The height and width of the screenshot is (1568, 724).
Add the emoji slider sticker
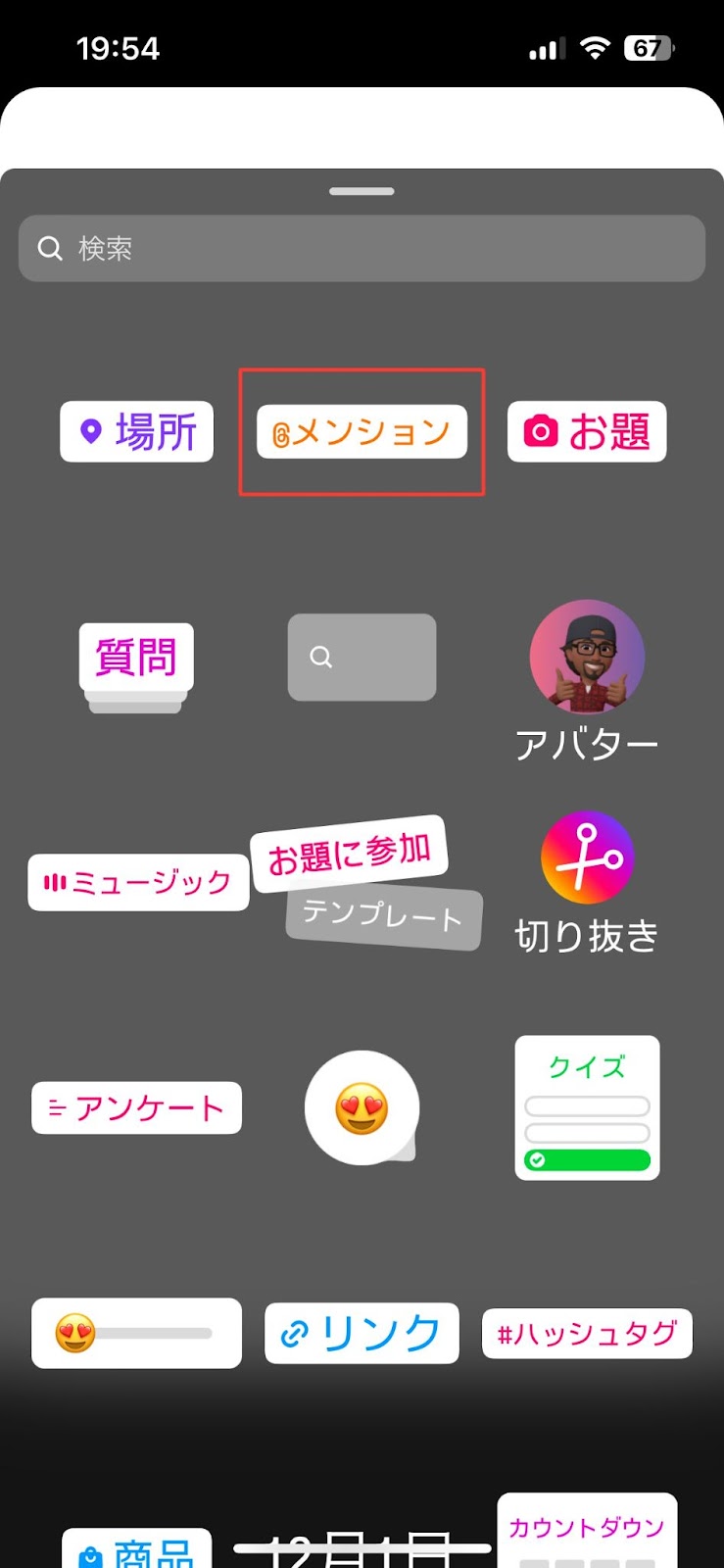137,1334
